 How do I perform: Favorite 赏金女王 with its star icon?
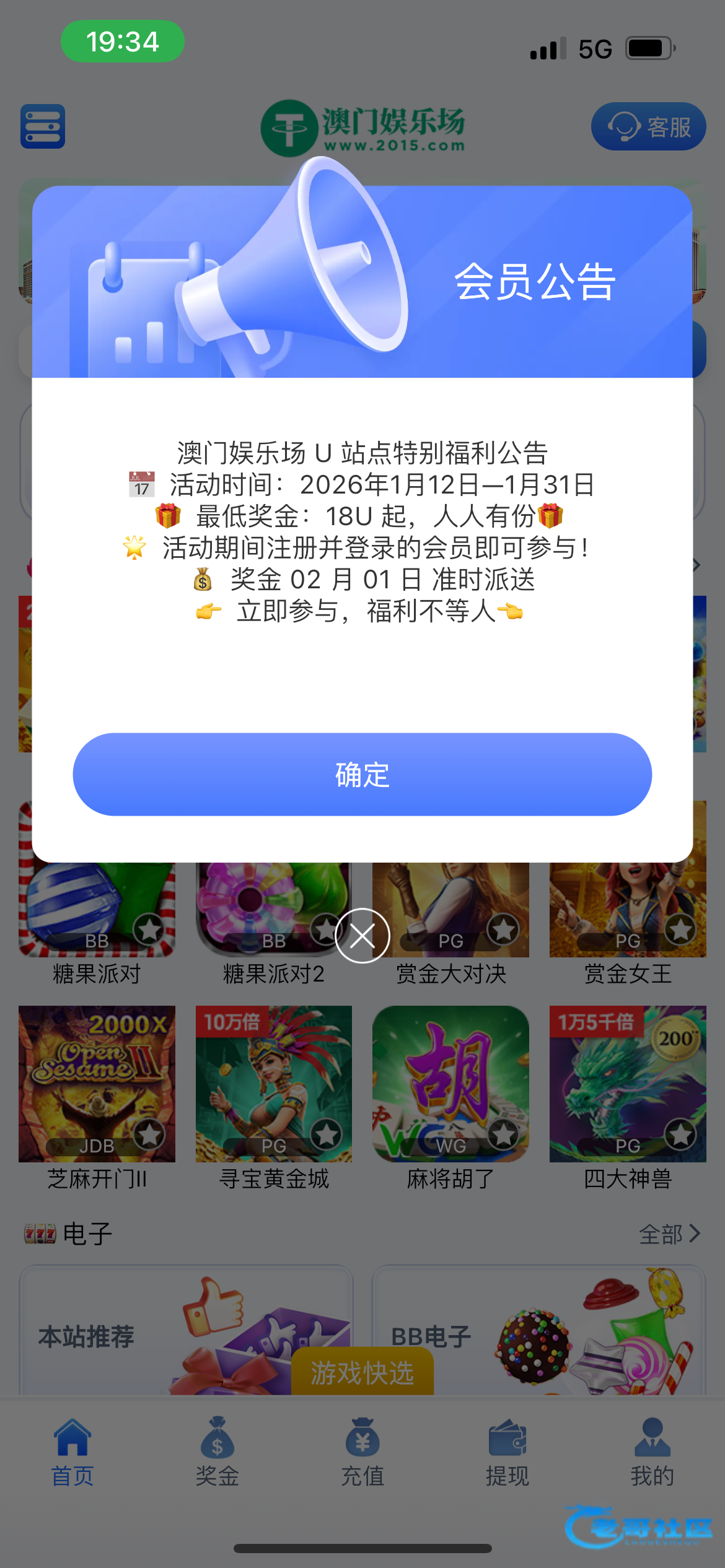pos(680,928)
